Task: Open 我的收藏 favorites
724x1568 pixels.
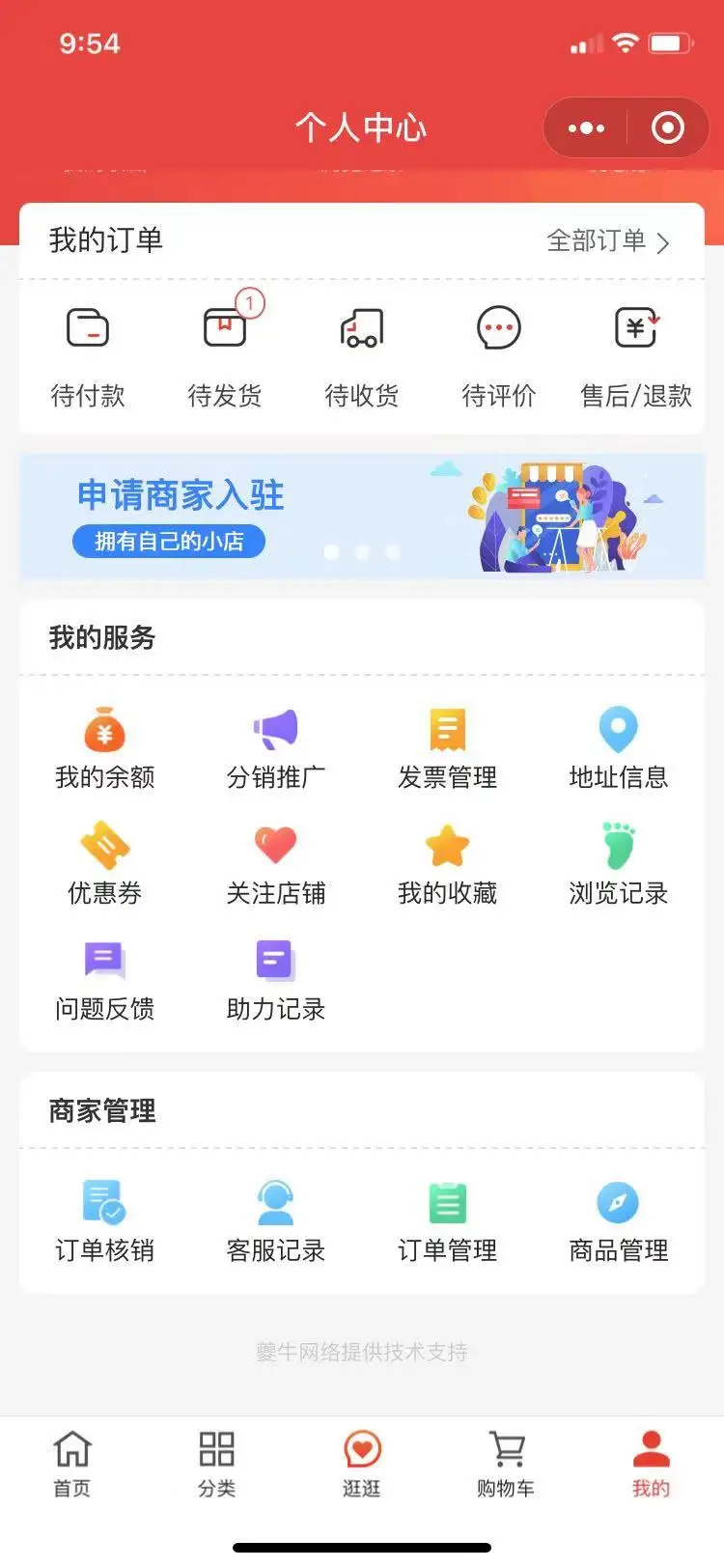Action: [x=447, y=864]
